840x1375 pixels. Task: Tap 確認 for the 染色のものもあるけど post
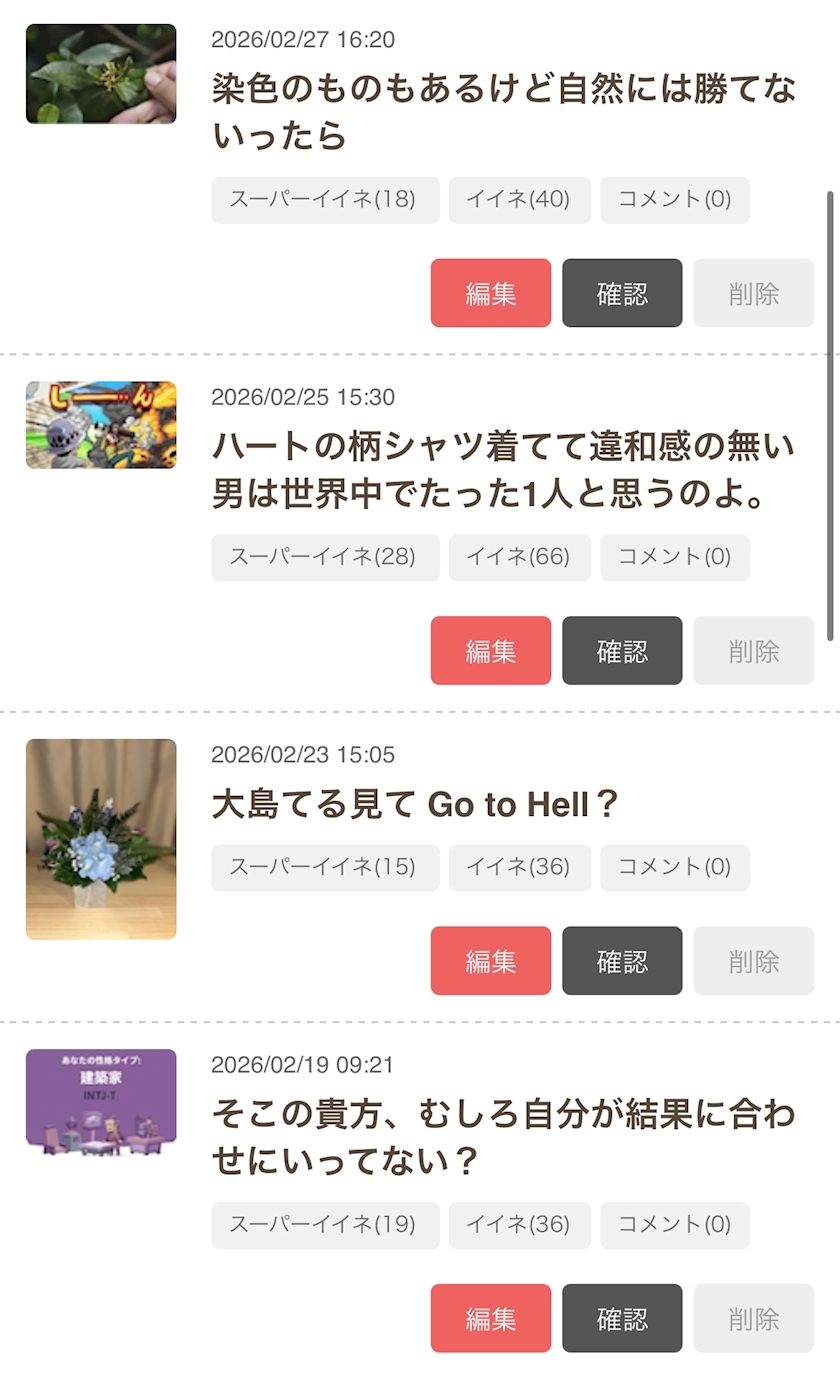622,293
